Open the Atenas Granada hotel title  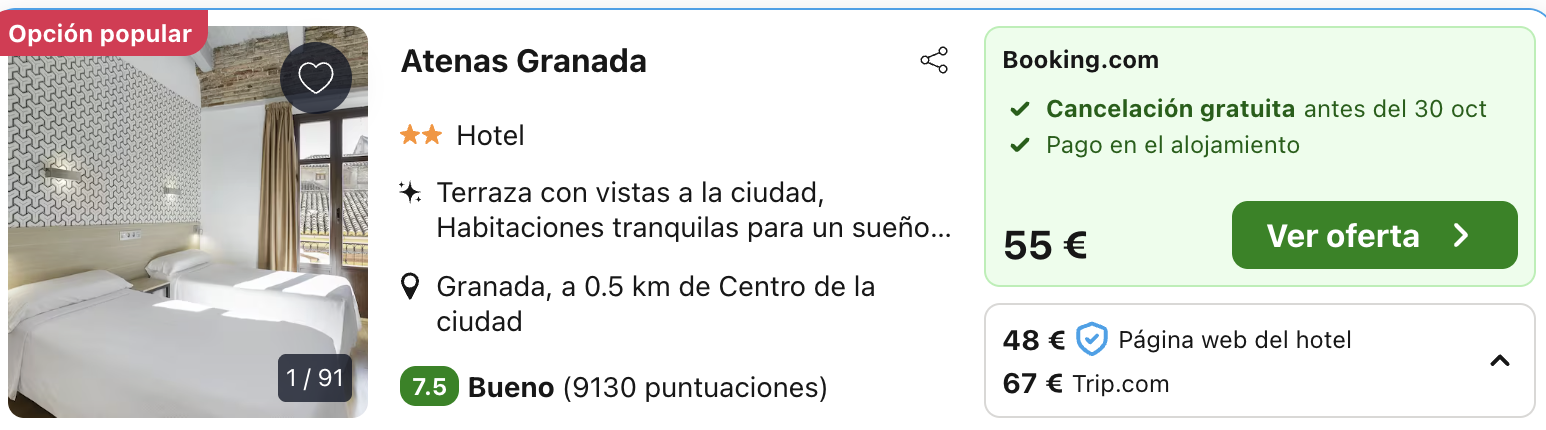pos(523,61)
